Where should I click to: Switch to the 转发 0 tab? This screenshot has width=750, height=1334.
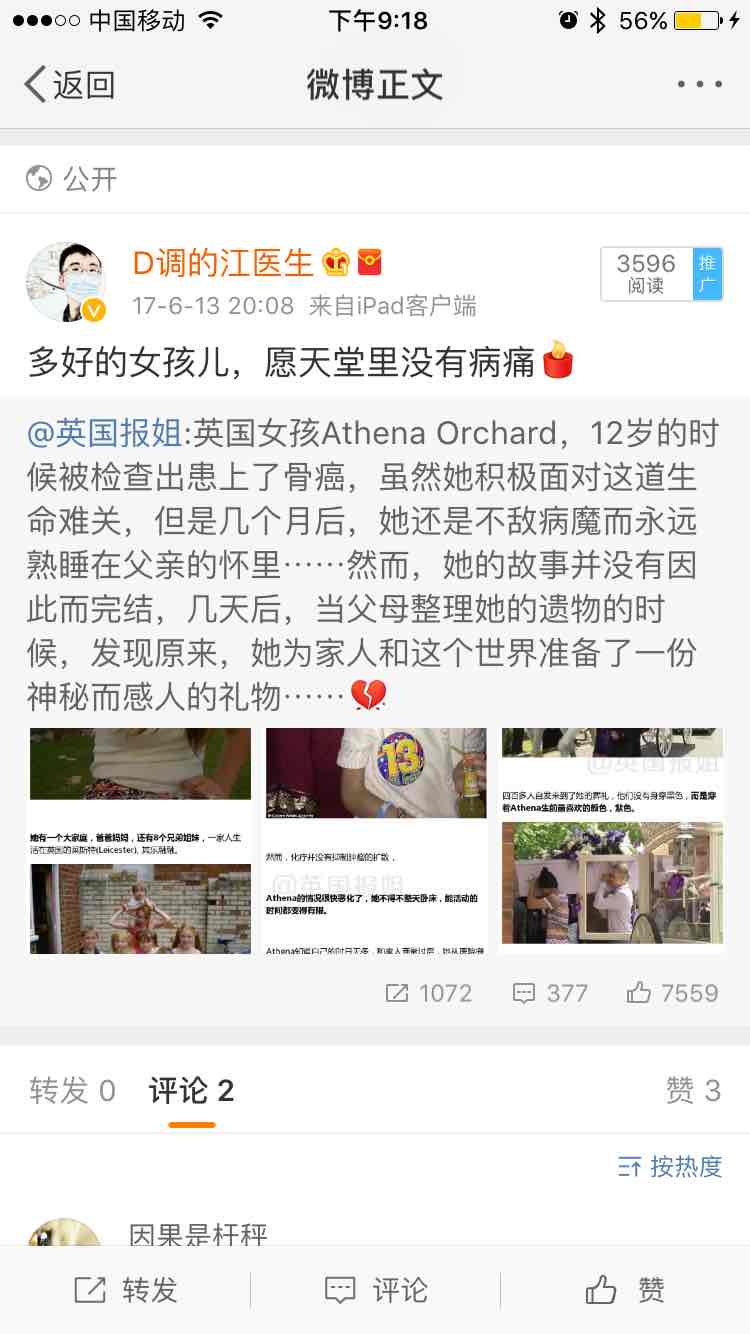click(x=72, y=1091)
